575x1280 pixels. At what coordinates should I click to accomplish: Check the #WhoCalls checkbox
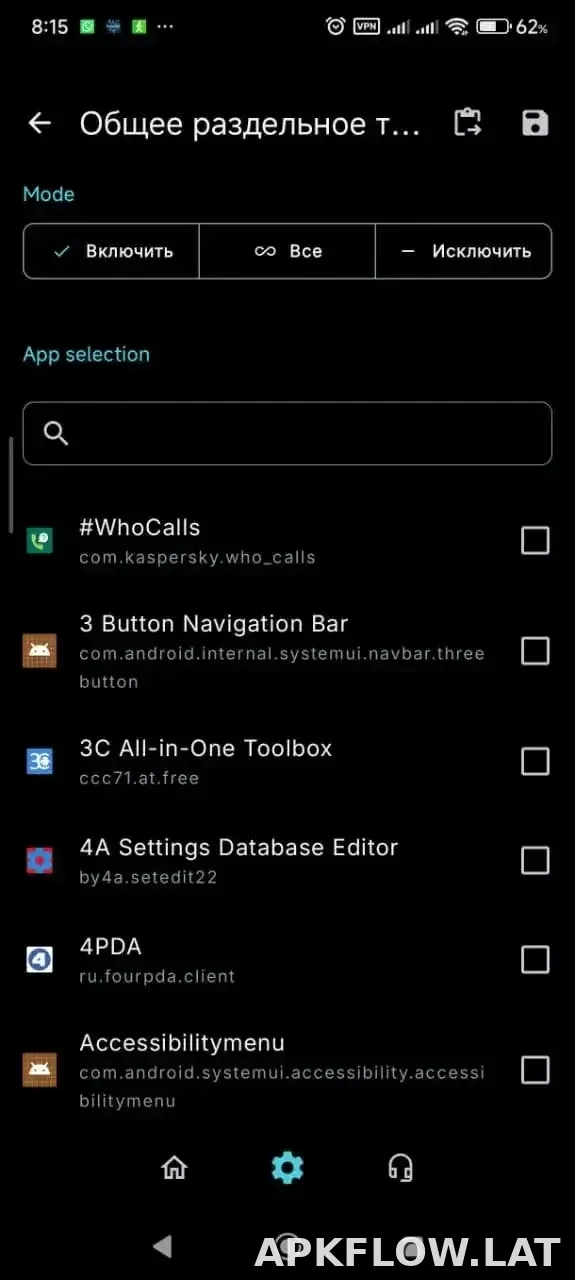535,541
